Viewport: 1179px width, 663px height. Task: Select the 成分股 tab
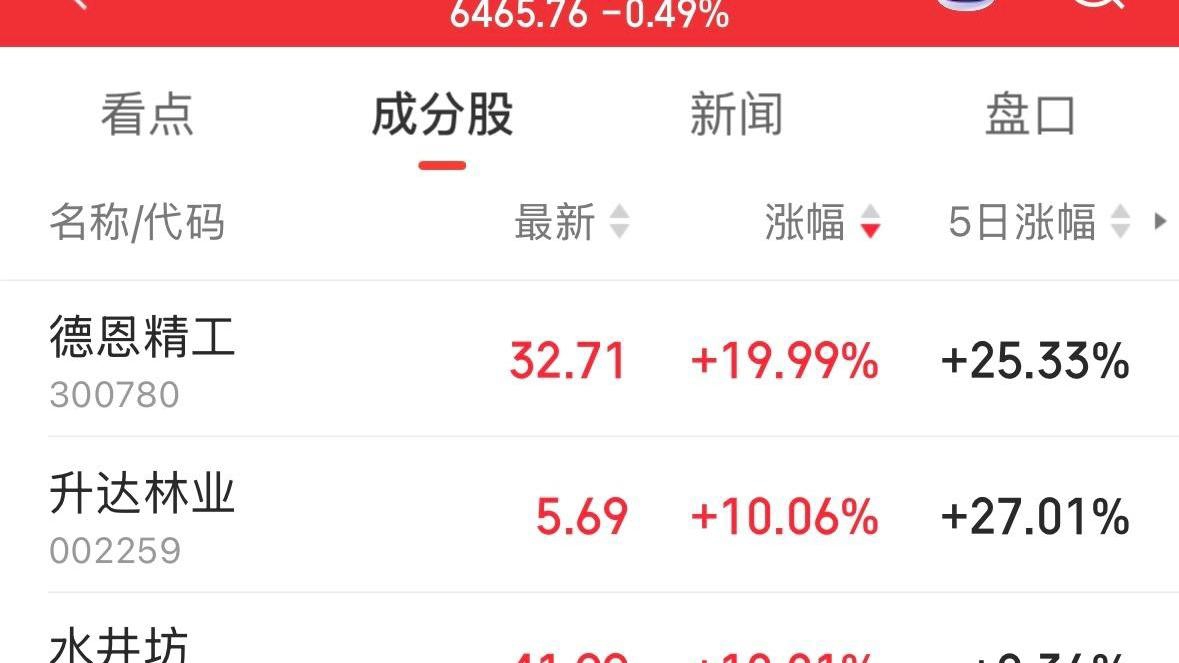point(442,114)
